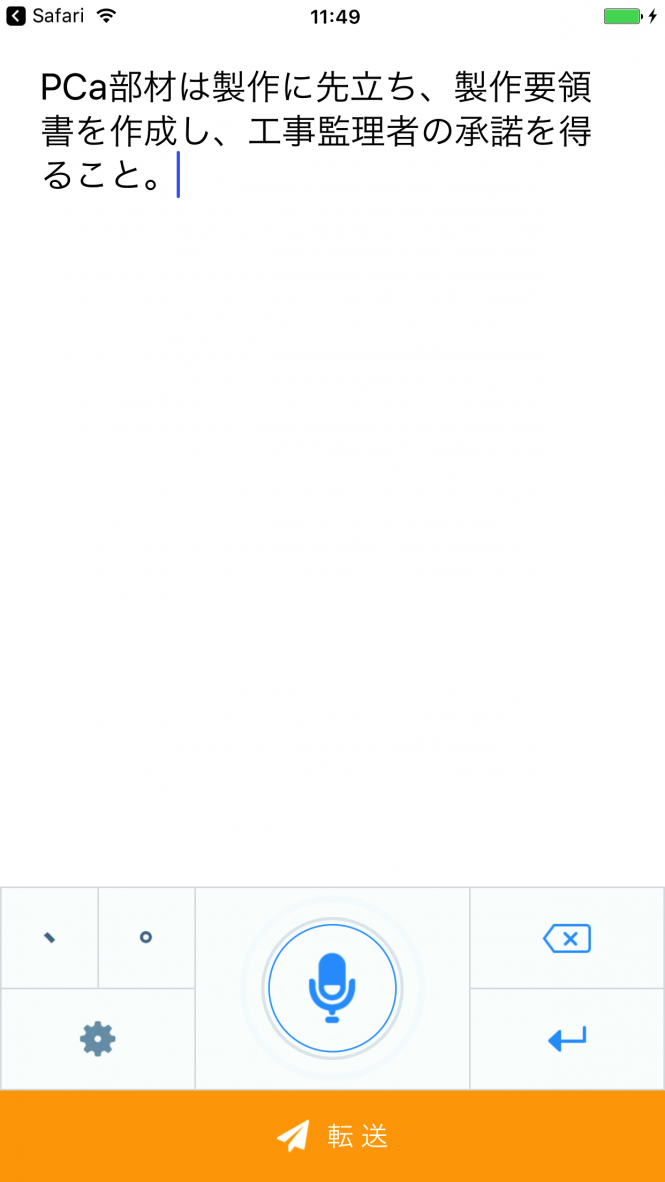Delete the last character with backspace key
665x1182 pixels.
567,939
